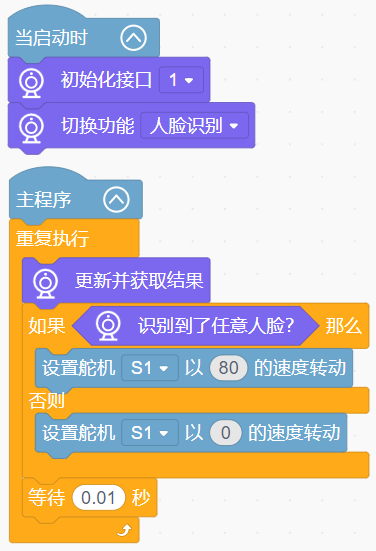Screen dimensions: 376x551
Task: Edit the servo speed value 0
Action: [226, 433]
